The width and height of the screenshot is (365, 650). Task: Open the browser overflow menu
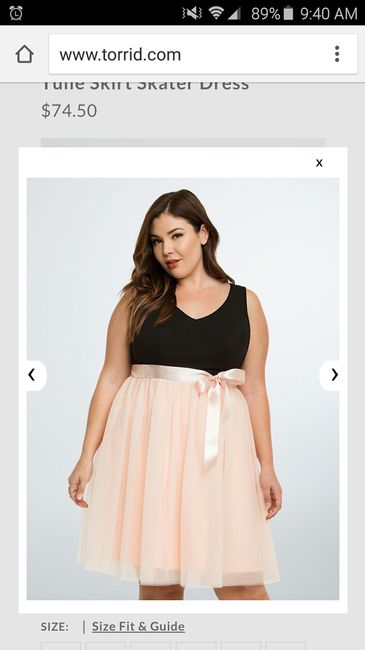(337, 54)
